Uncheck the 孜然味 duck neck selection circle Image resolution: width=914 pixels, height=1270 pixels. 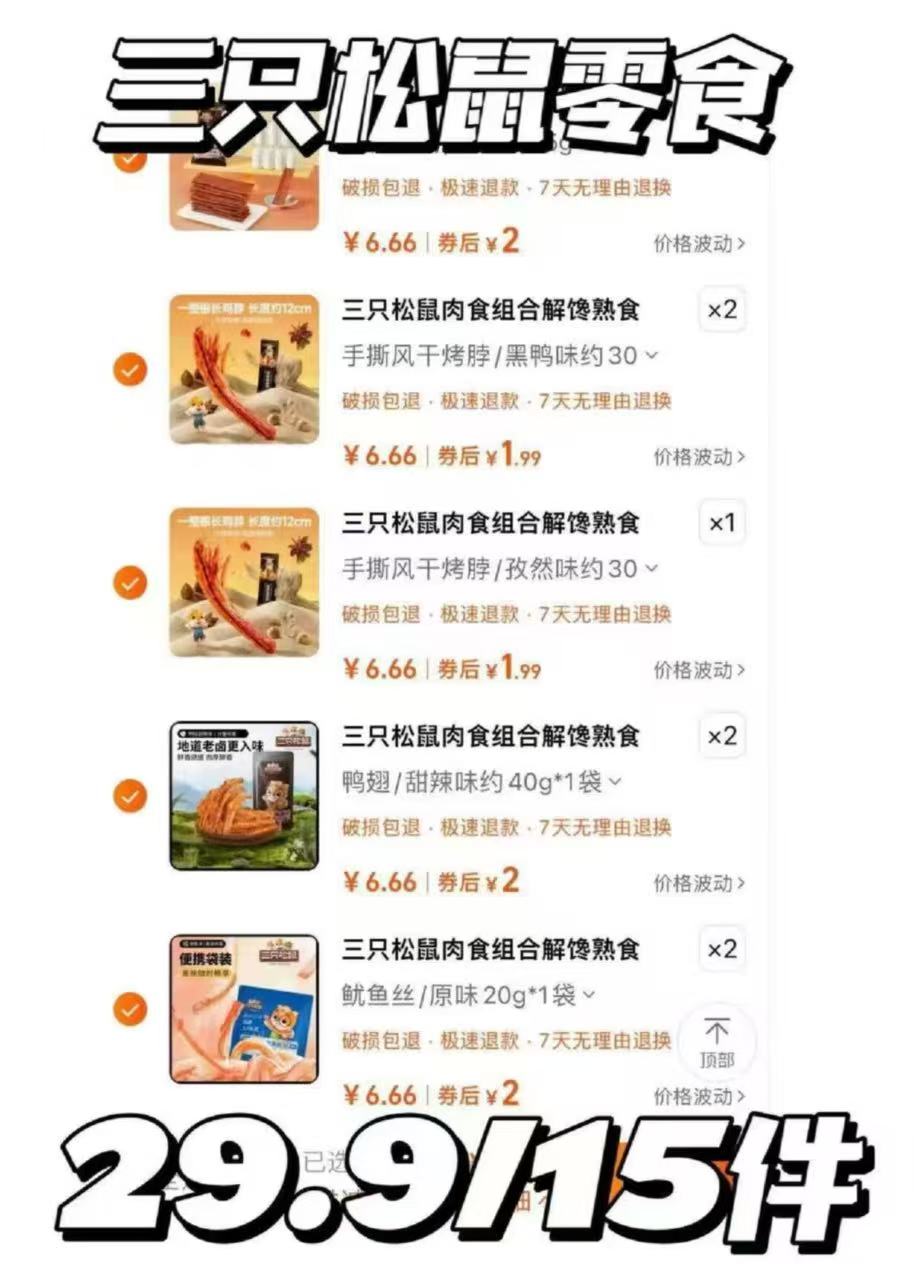[129, 583]
